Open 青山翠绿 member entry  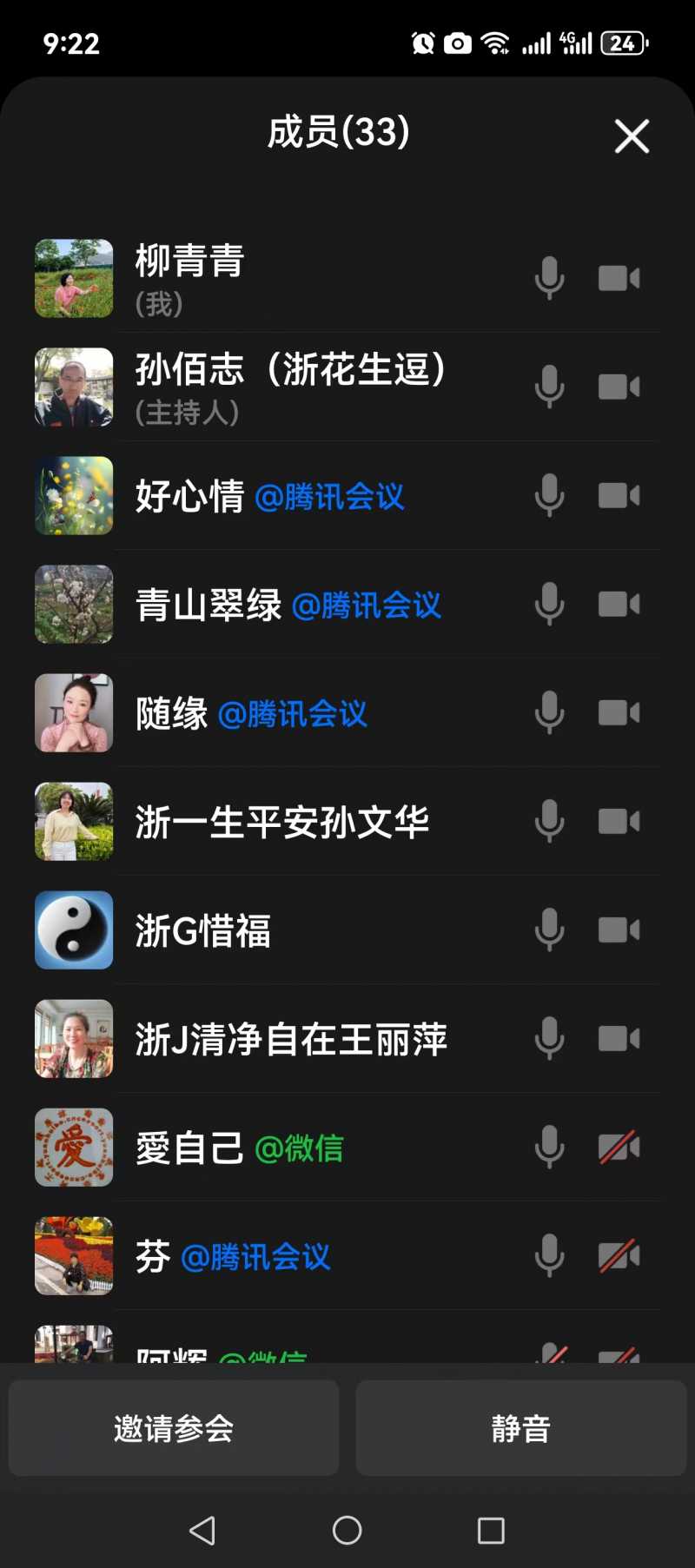pos(288,605)
